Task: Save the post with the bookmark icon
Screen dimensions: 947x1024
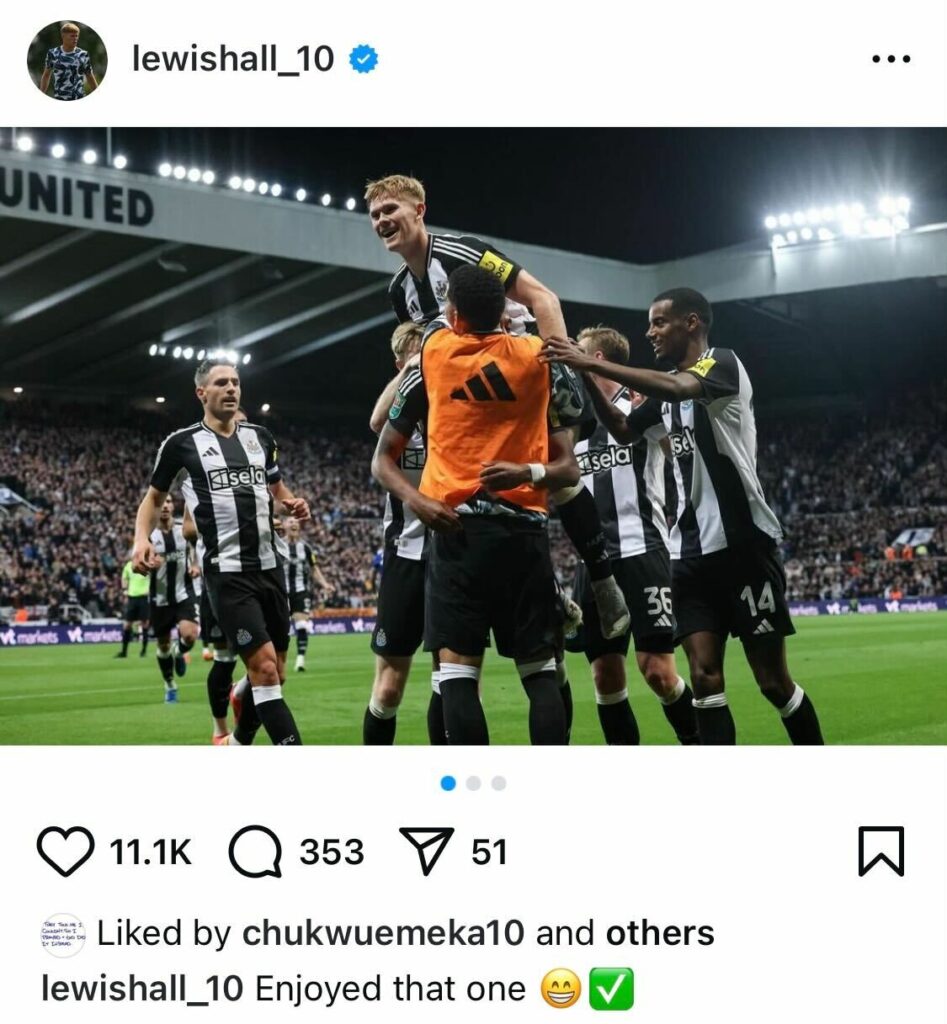Action: click(x=881, y=852)
